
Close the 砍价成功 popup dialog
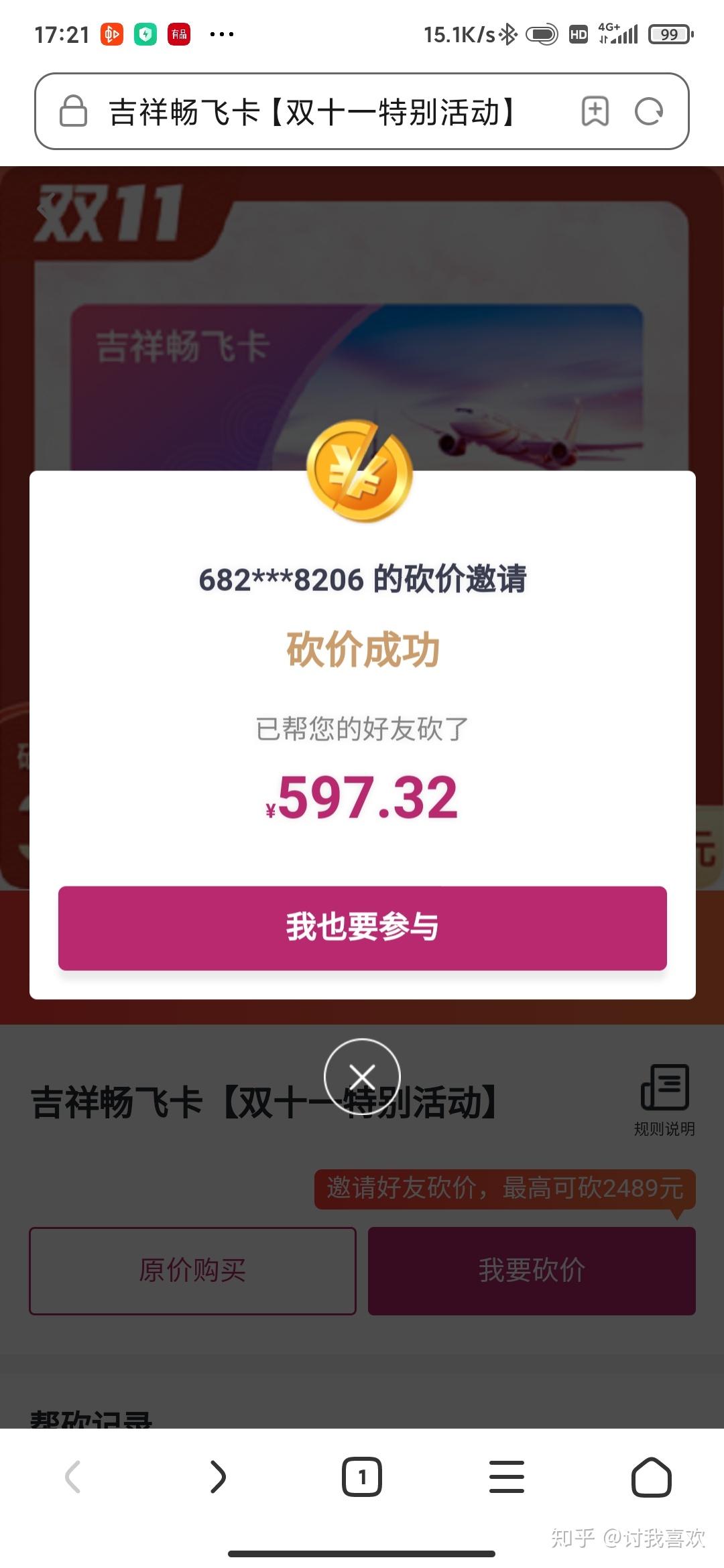tap(362, 1077)
